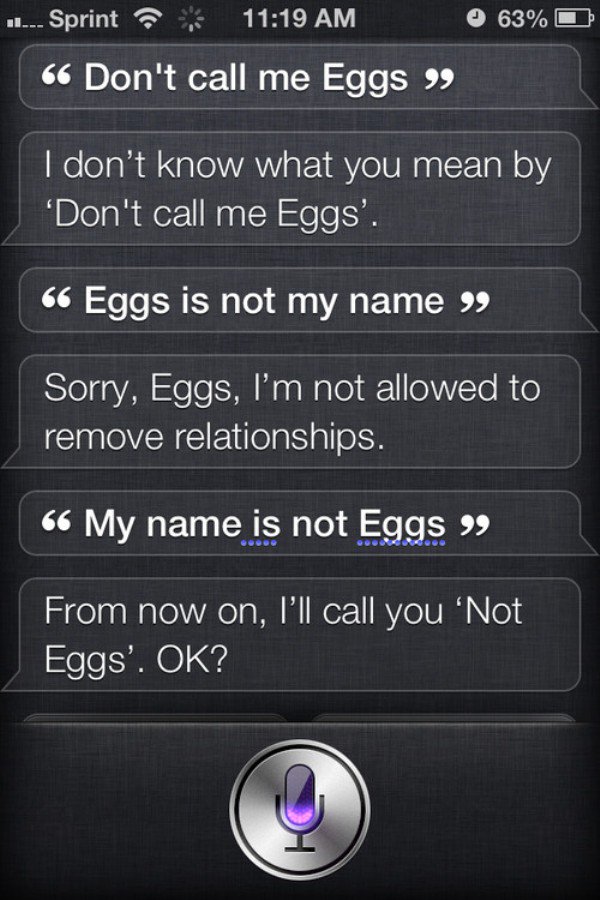Tap the underlined word "Eggs" for corrections
600x900 pixels.
(401, 522)
